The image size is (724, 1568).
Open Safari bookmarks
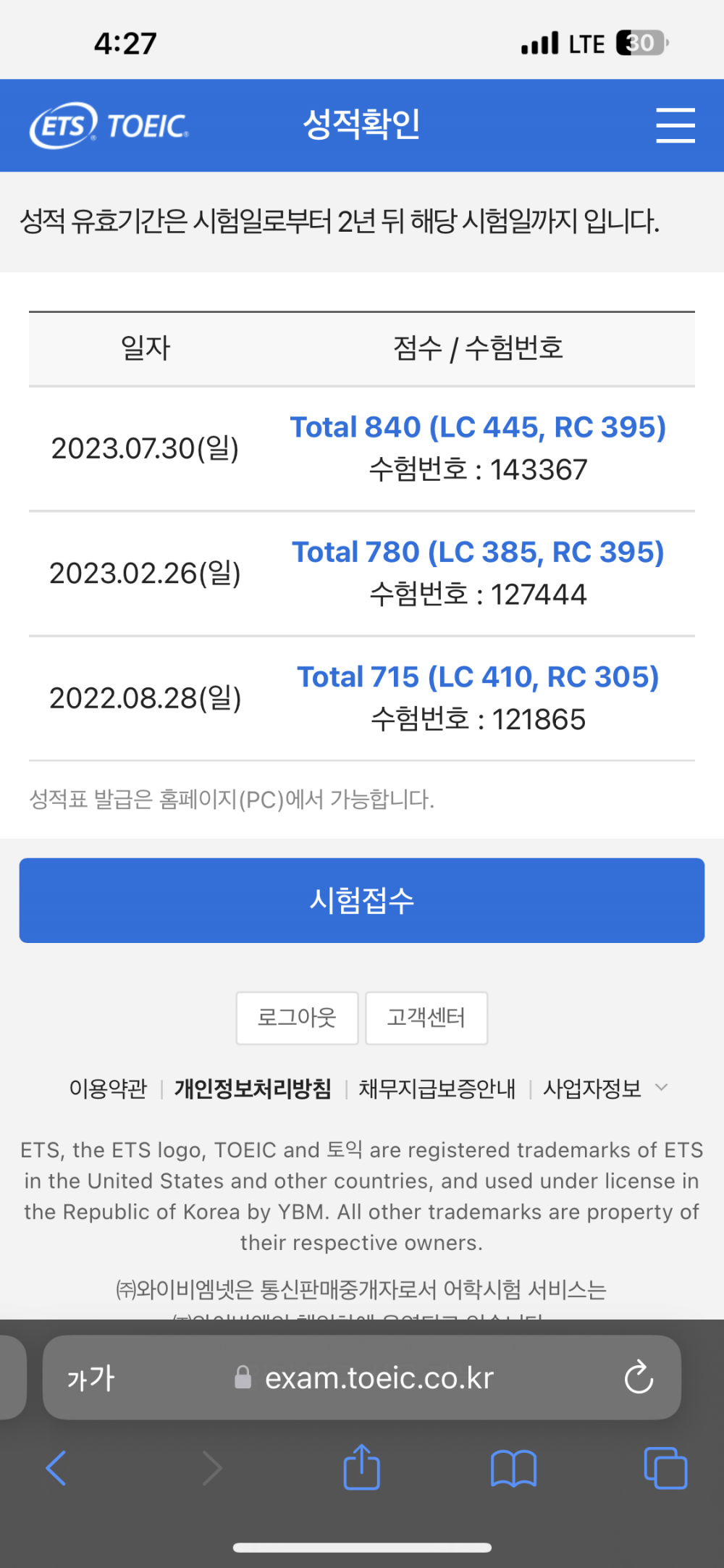[x=513, y=1469]
